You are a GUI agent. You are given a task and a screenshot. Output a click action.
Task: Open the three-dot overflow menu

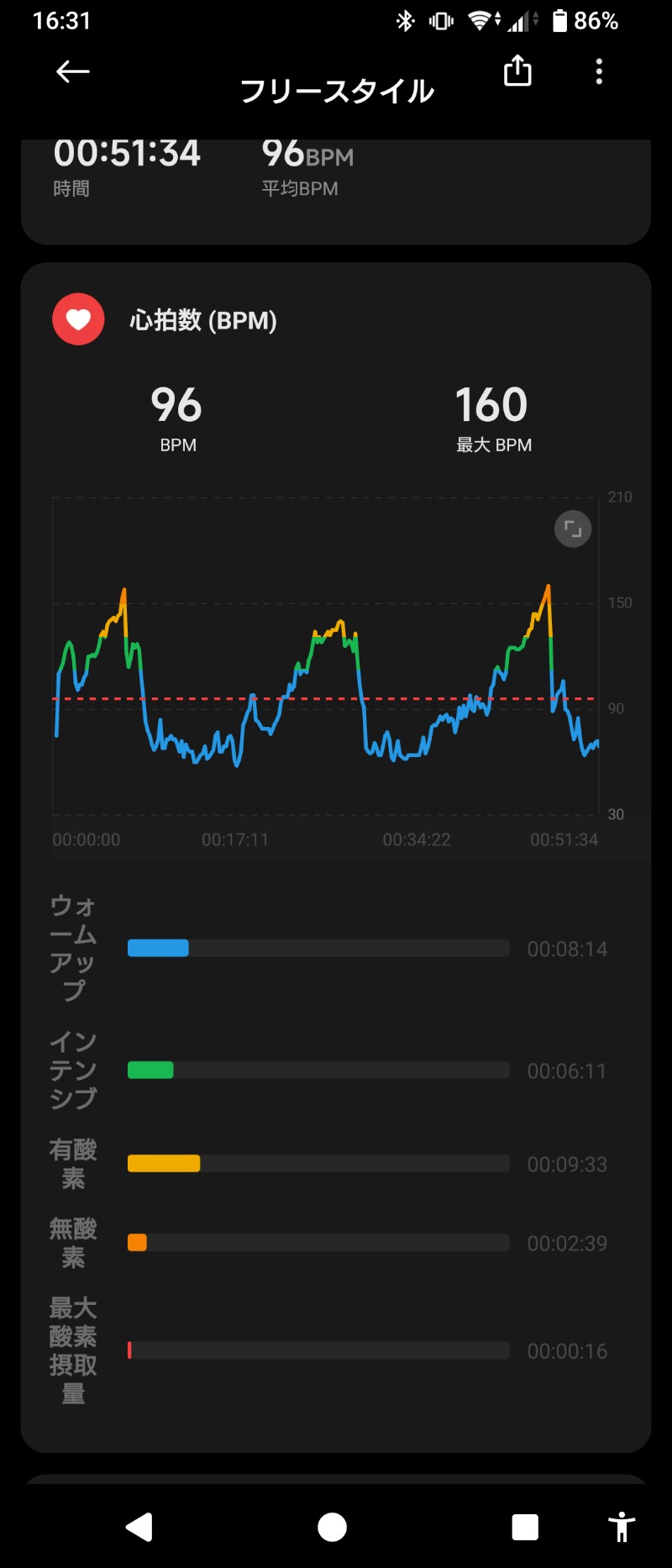coord(599,71)
